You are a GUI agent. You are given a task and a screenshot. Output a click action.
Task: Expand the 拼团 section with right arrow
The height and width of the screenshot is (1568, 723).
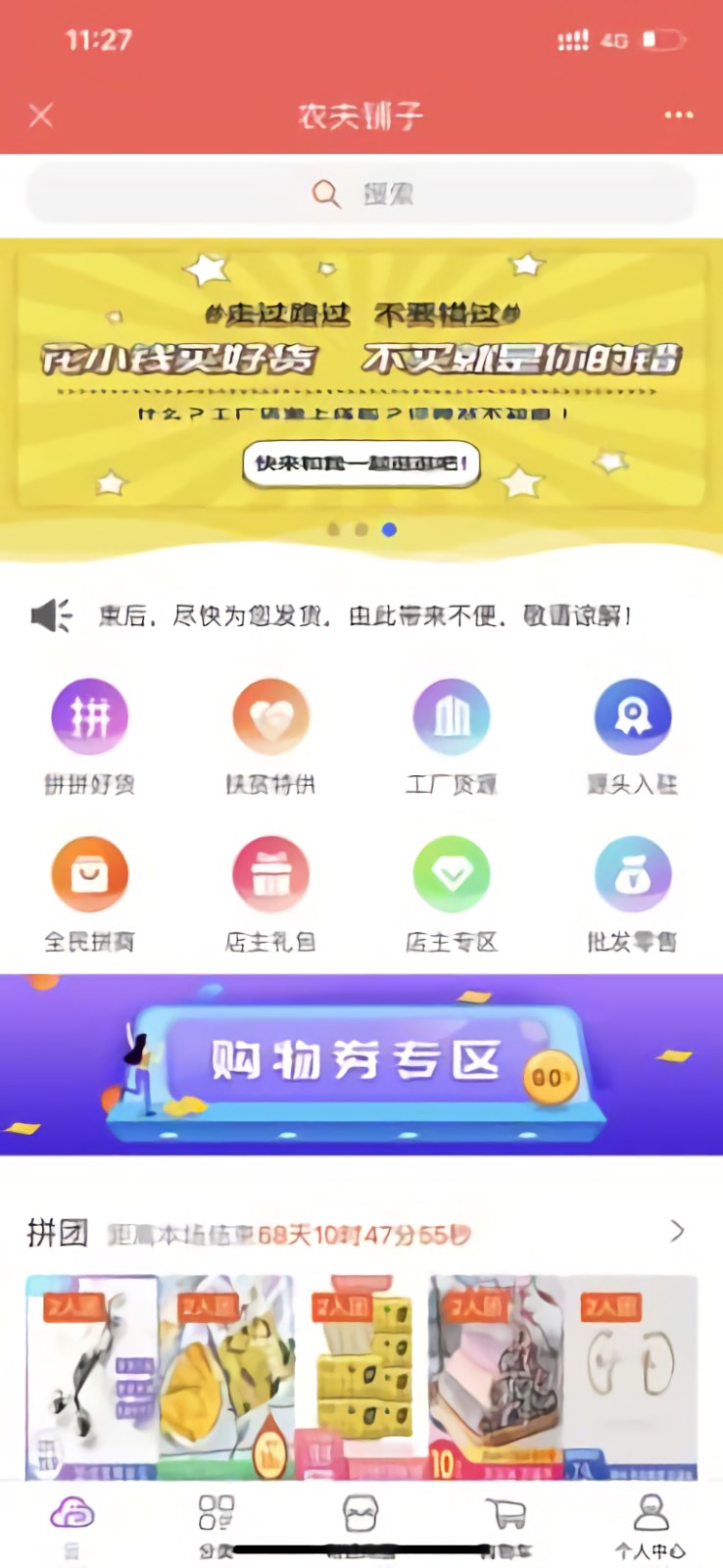[678, 1232]
